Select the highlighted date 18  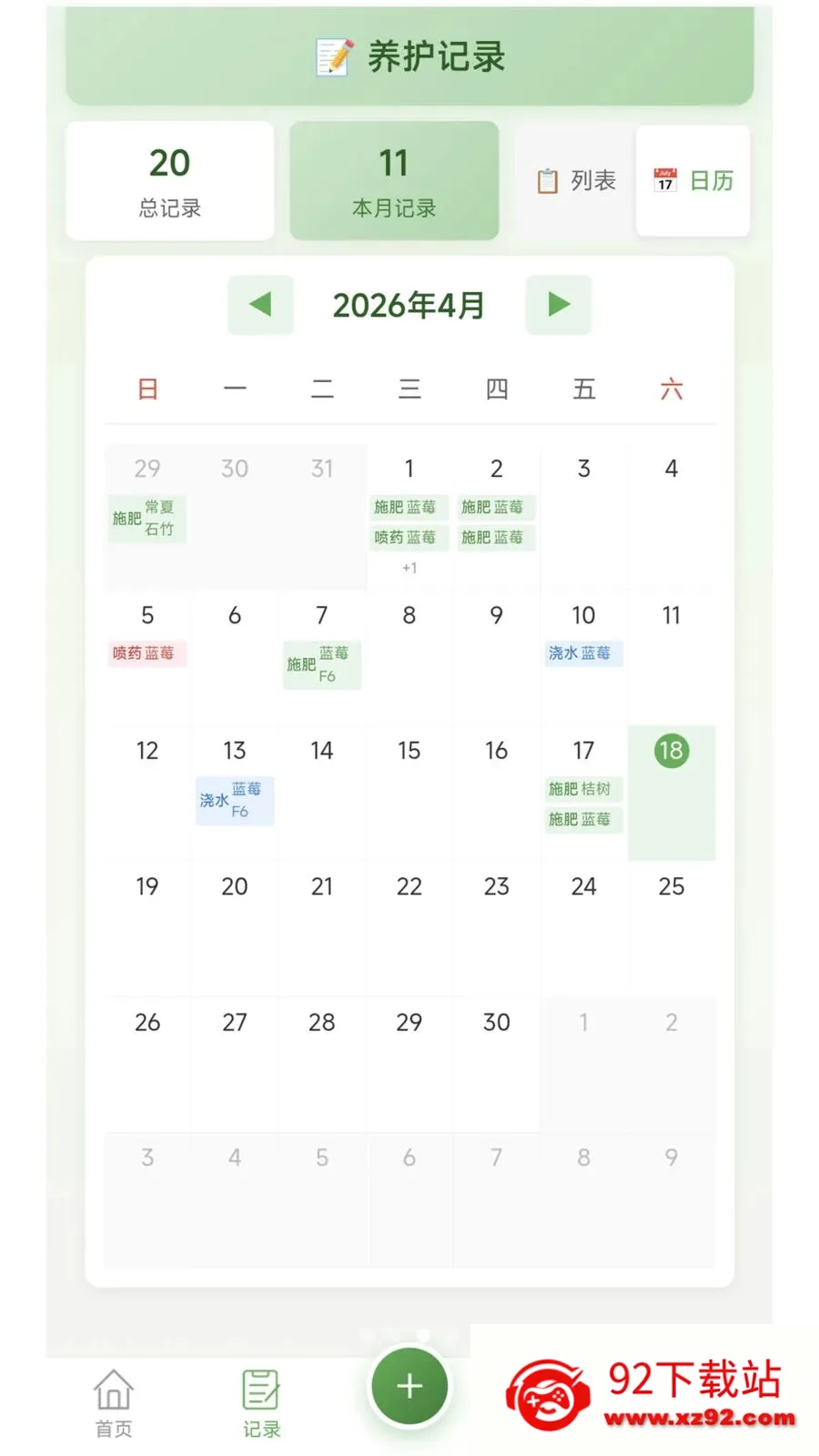672,751
